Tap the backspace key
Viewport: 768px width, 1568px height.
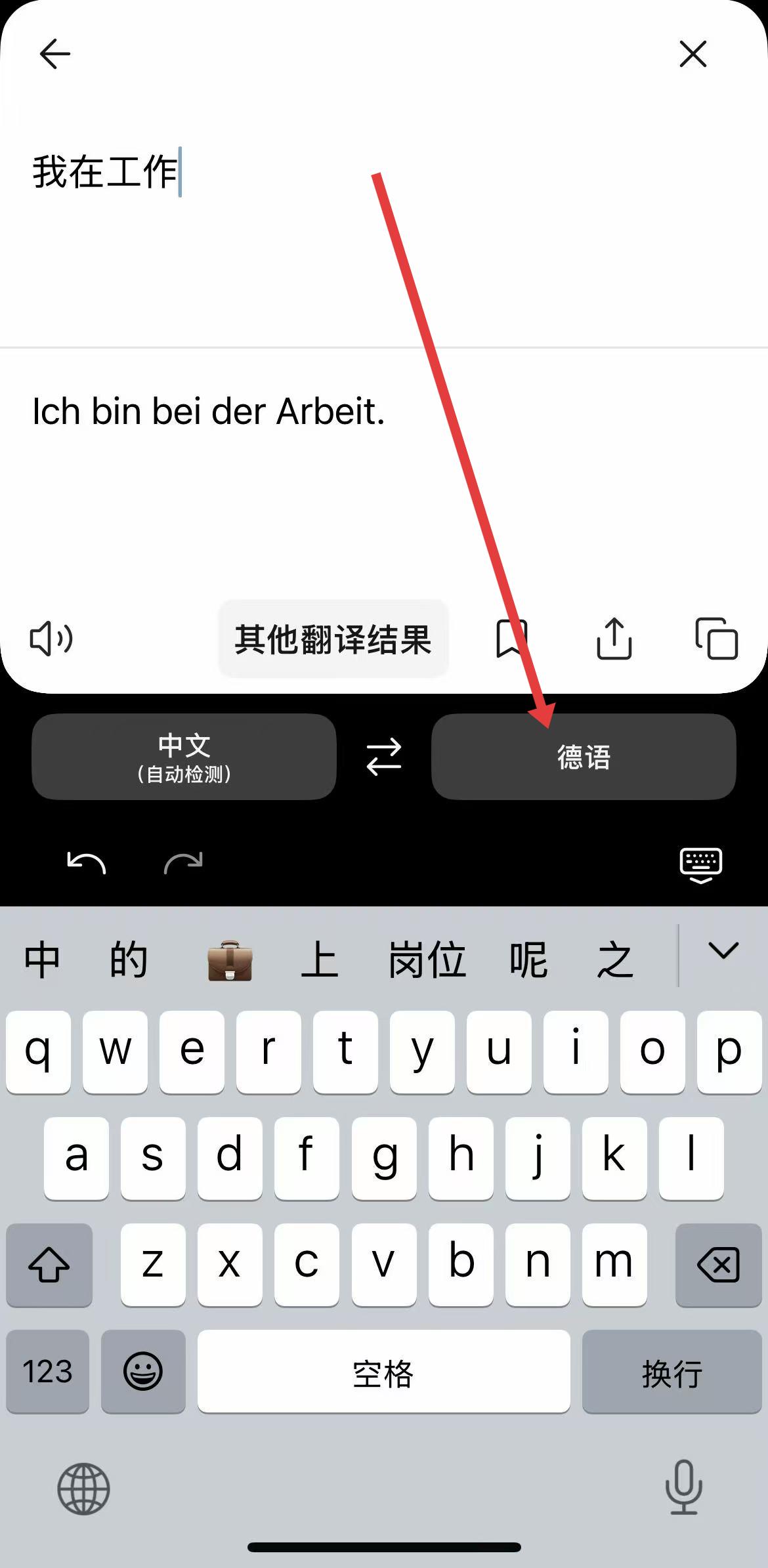coord(718,1264)
